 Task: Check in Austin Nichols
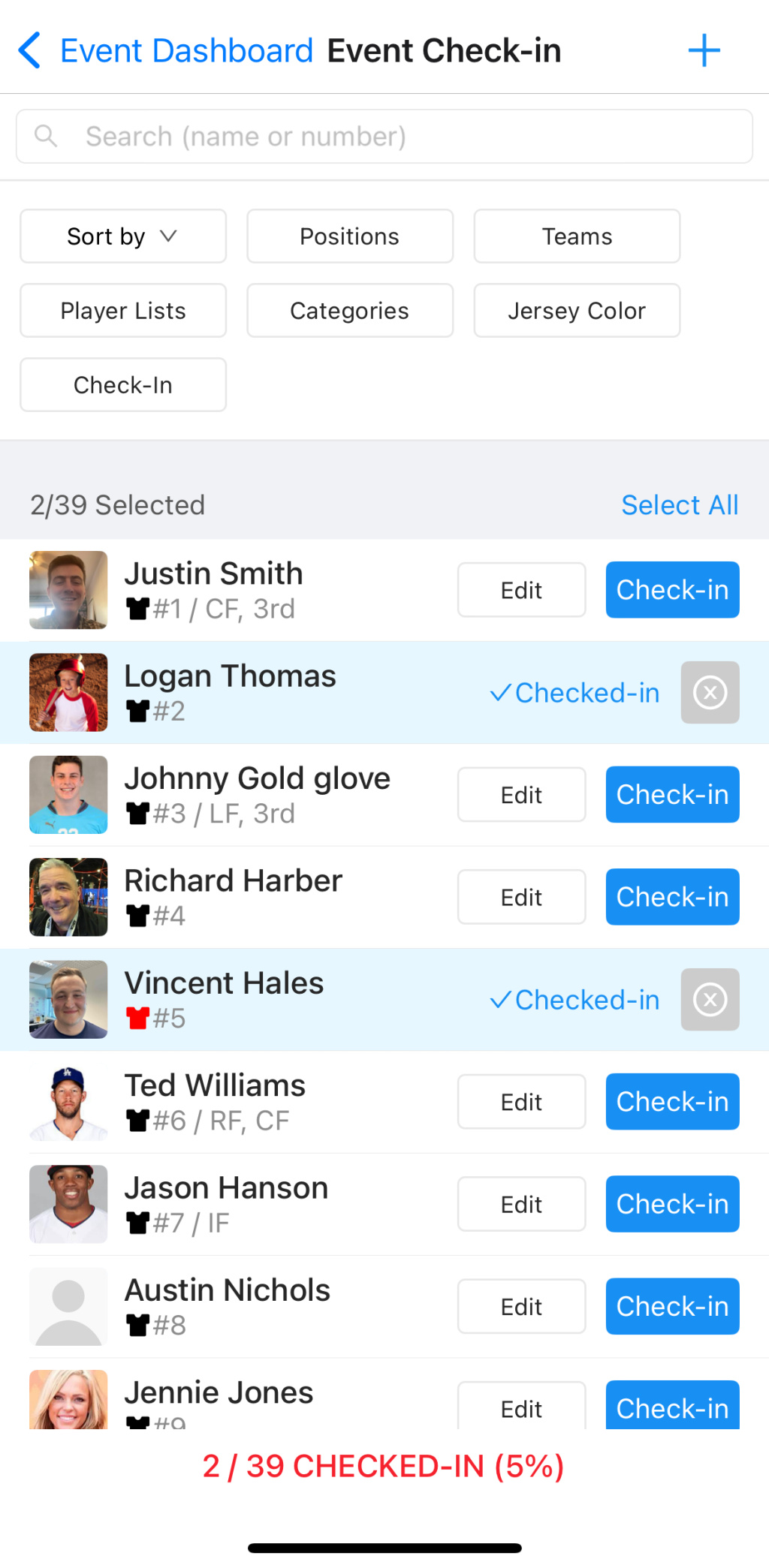coord(672,1307)
